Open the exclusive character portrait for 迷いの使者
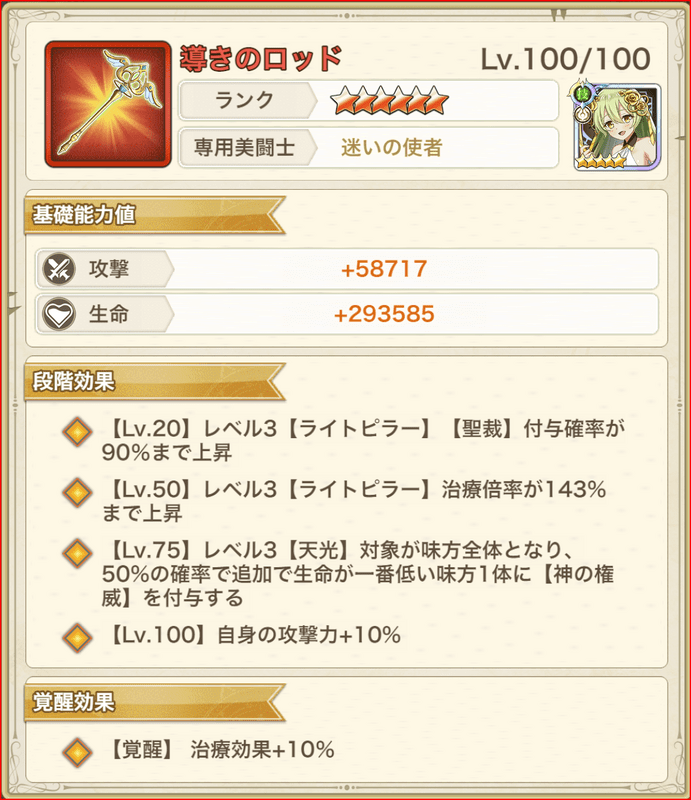Viewport: 691px width, 800px height. click(x=617, y=127)
